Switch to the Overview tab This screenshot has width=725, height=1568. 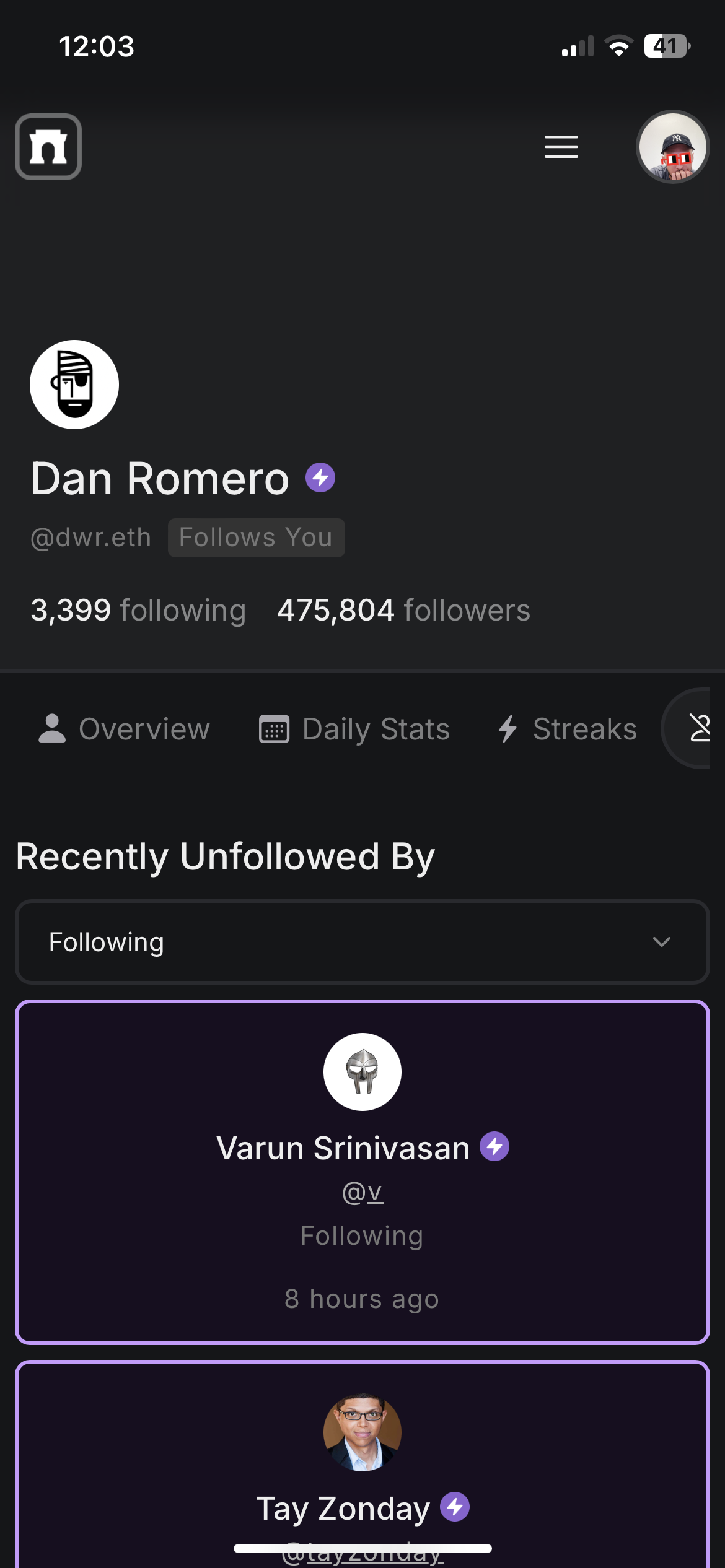coord(125,729)
